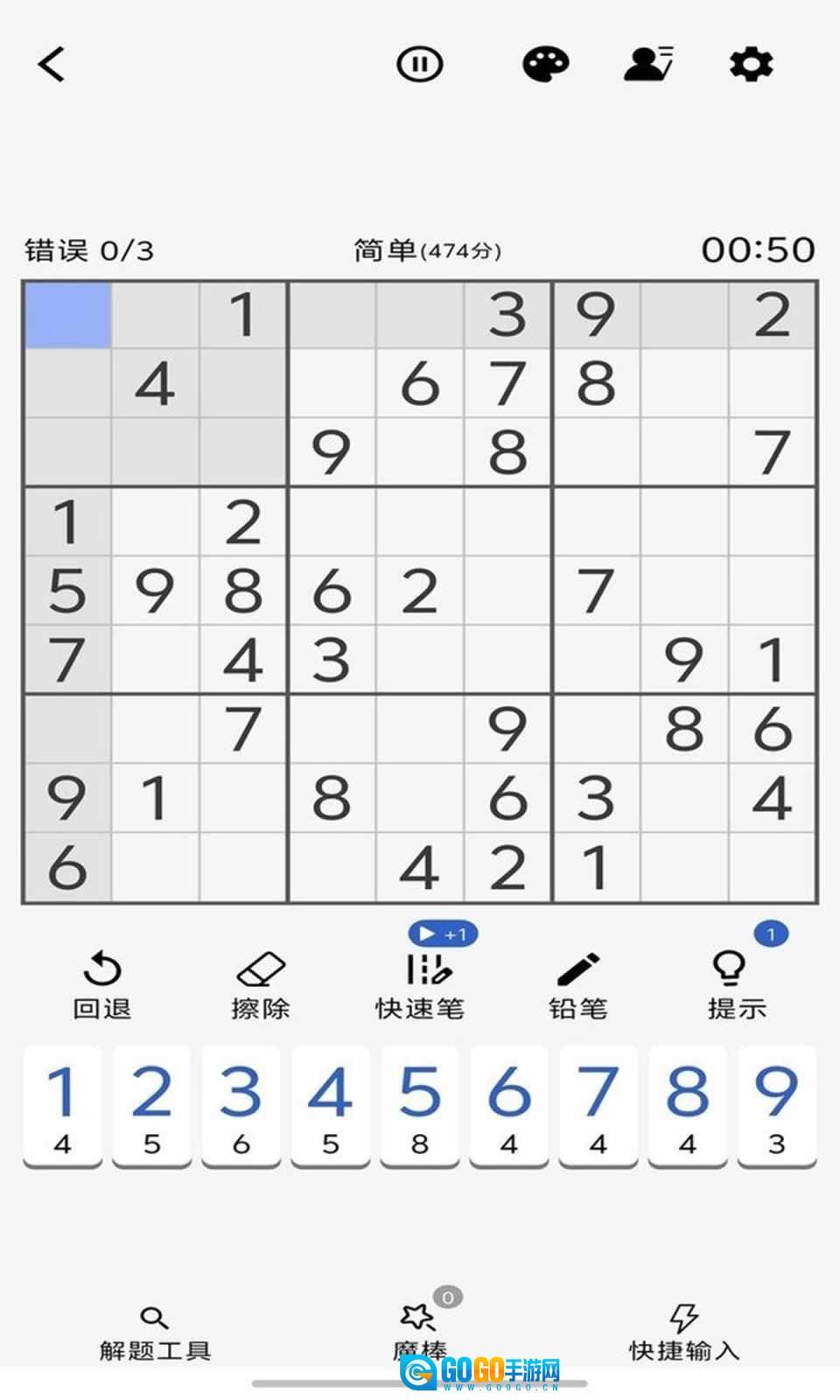Viewport: 840px width, 1400px height.
Task: Open 解题工具 solving tools
Action: (155, 1333)
